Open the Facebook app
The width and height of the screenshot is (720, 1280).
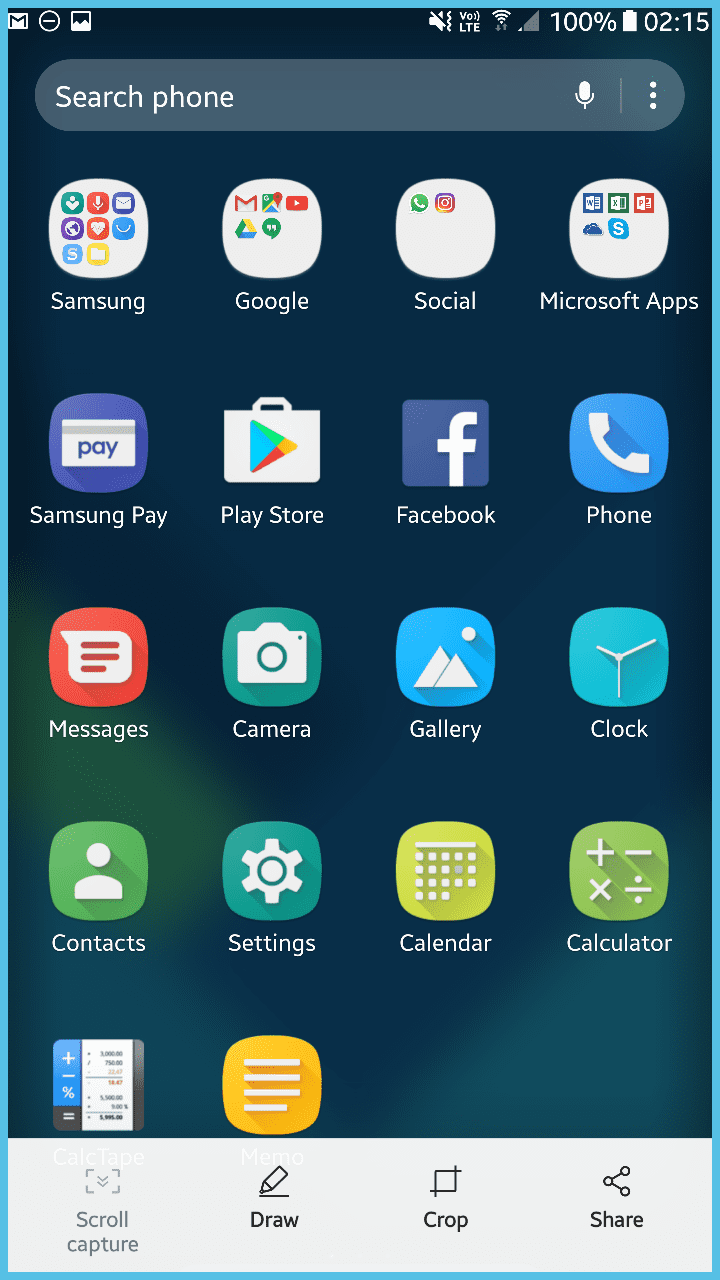(445, 443)
